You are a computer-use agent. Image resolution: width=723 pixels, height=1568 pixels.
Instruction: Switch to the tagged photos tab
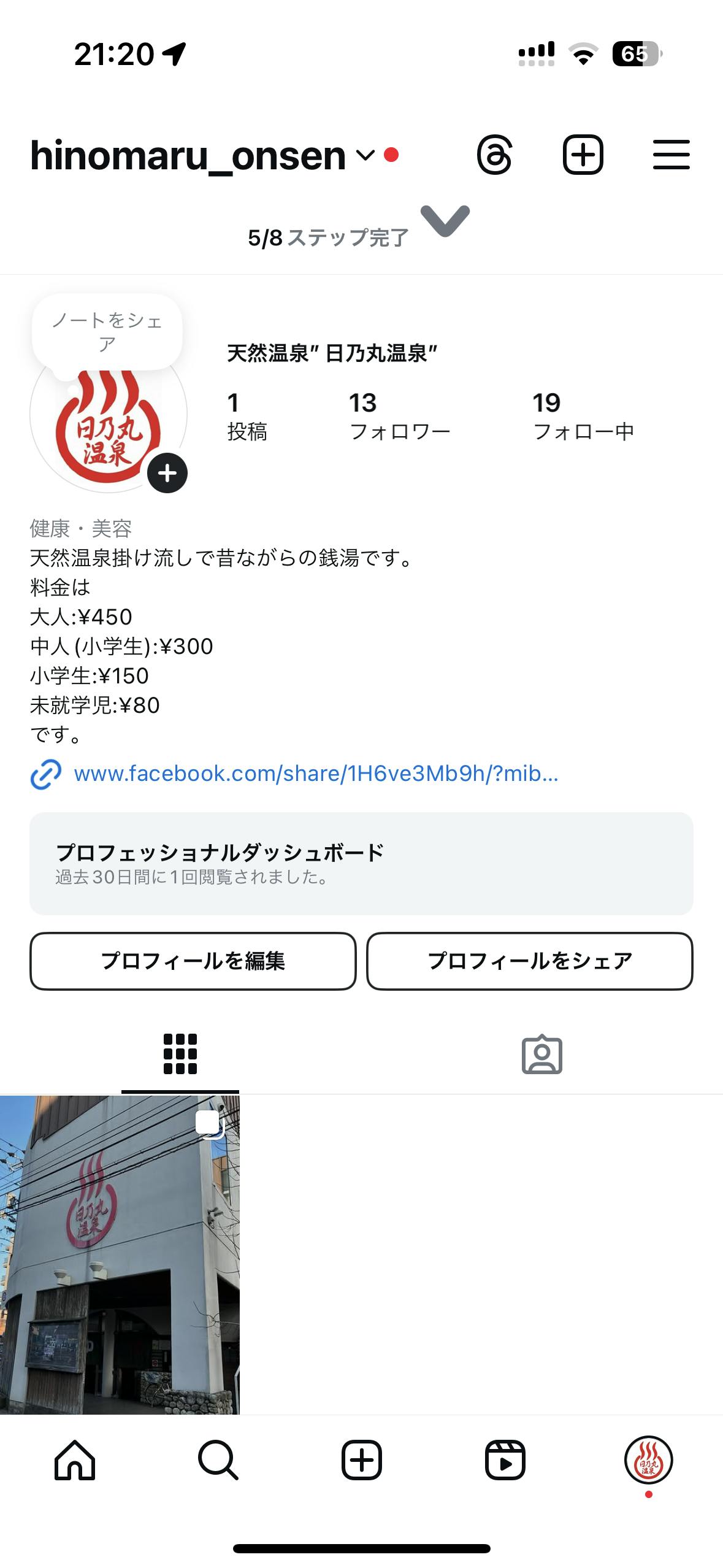click(542, 1055)
